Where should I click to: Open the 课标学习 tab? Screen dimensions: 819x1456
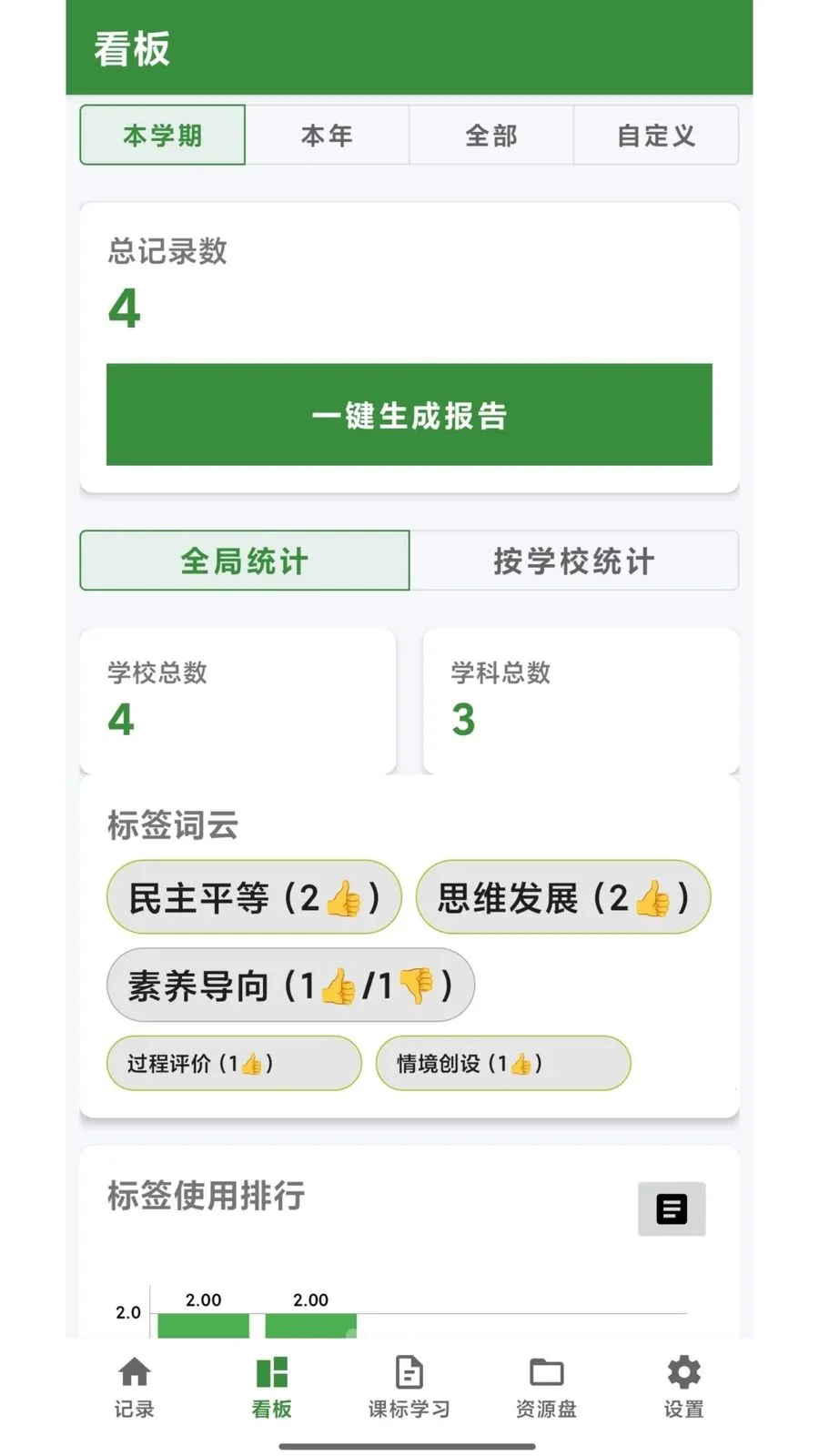tap(409, 1388)
